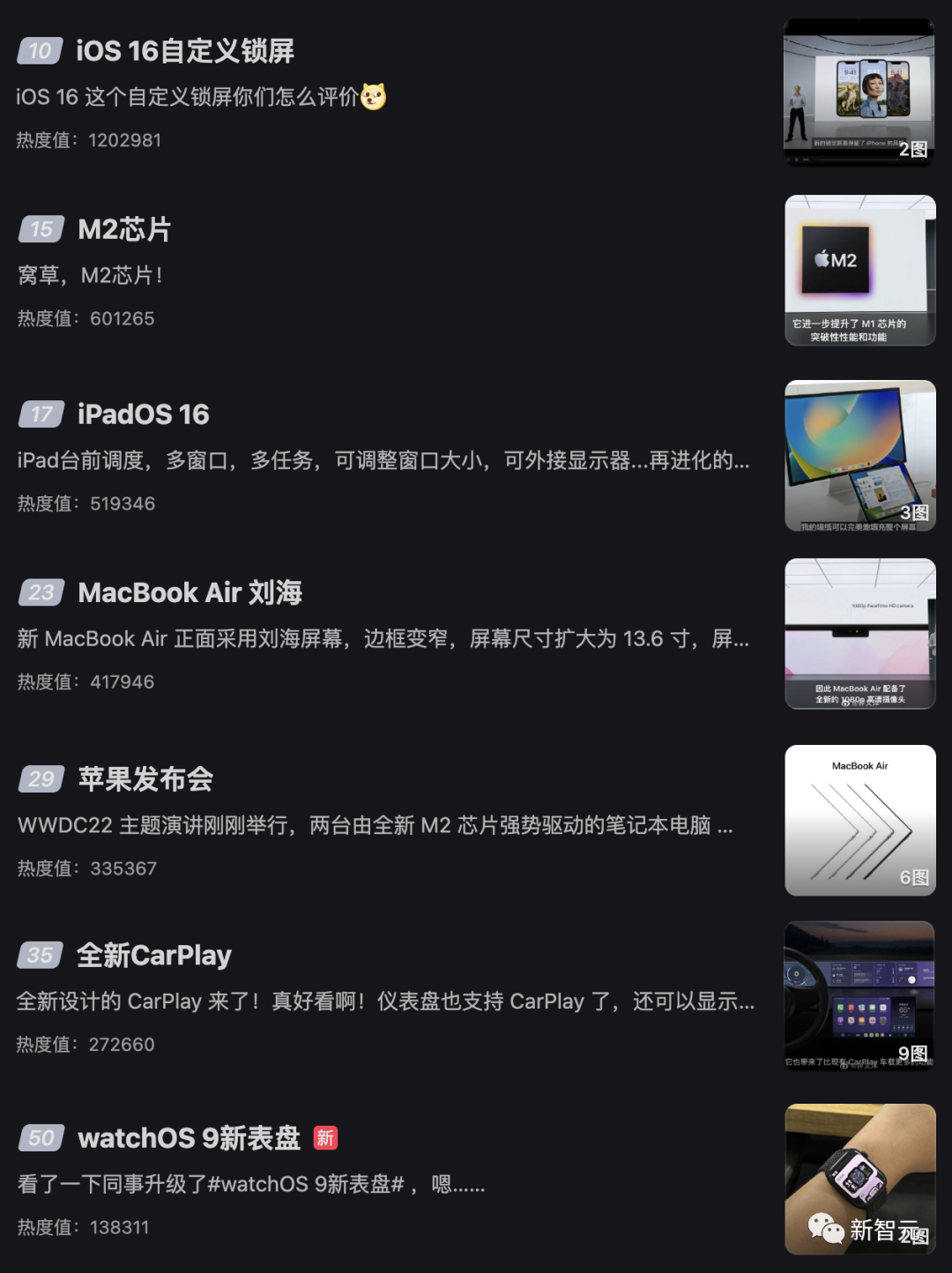Open the MacBook Air 刘海 topic
Screen dimensions: 952x1273
coord(190,592)
